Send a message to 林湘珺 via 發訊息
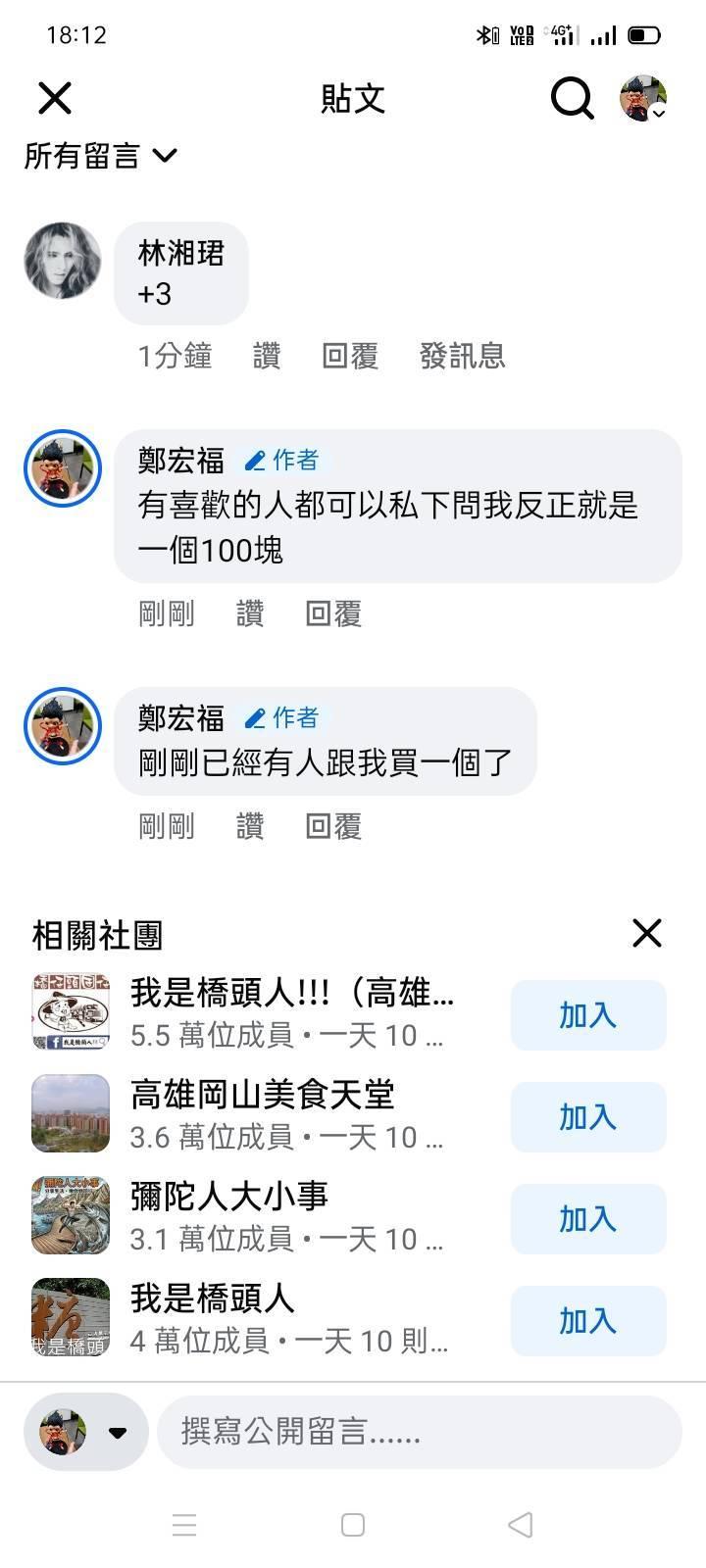Screen dimensions: 706x1568 click(x=462, y=356)
